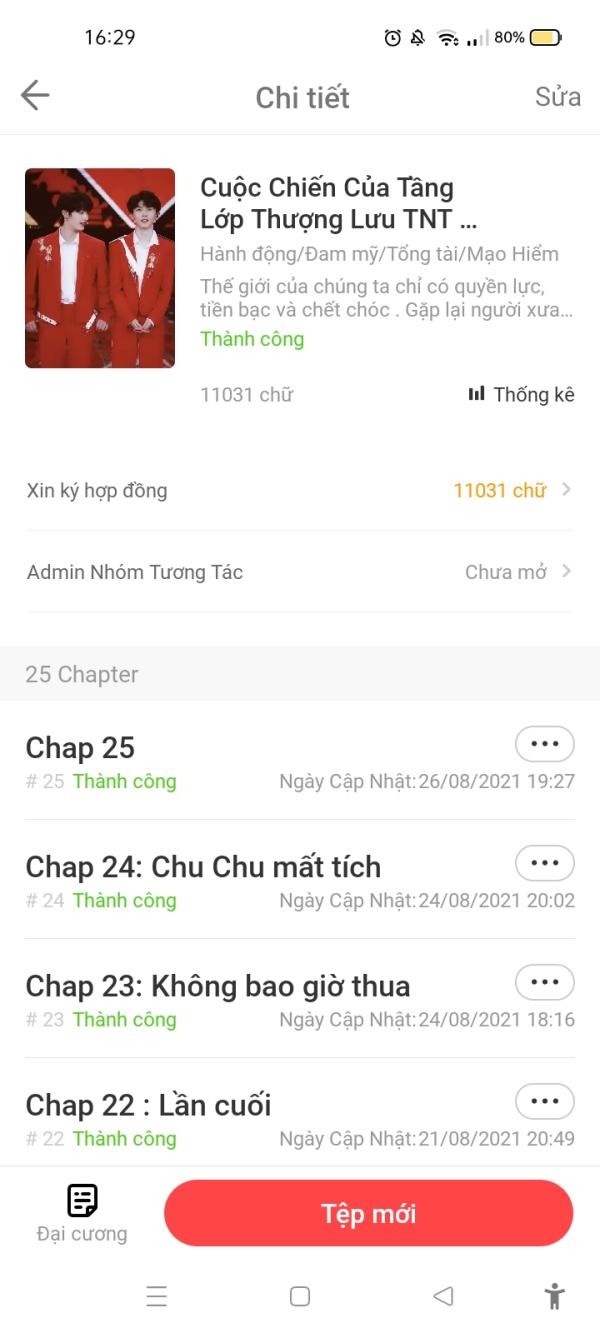
Task: Tap the three-dot button for Chap 23
Action: point(544,982)
